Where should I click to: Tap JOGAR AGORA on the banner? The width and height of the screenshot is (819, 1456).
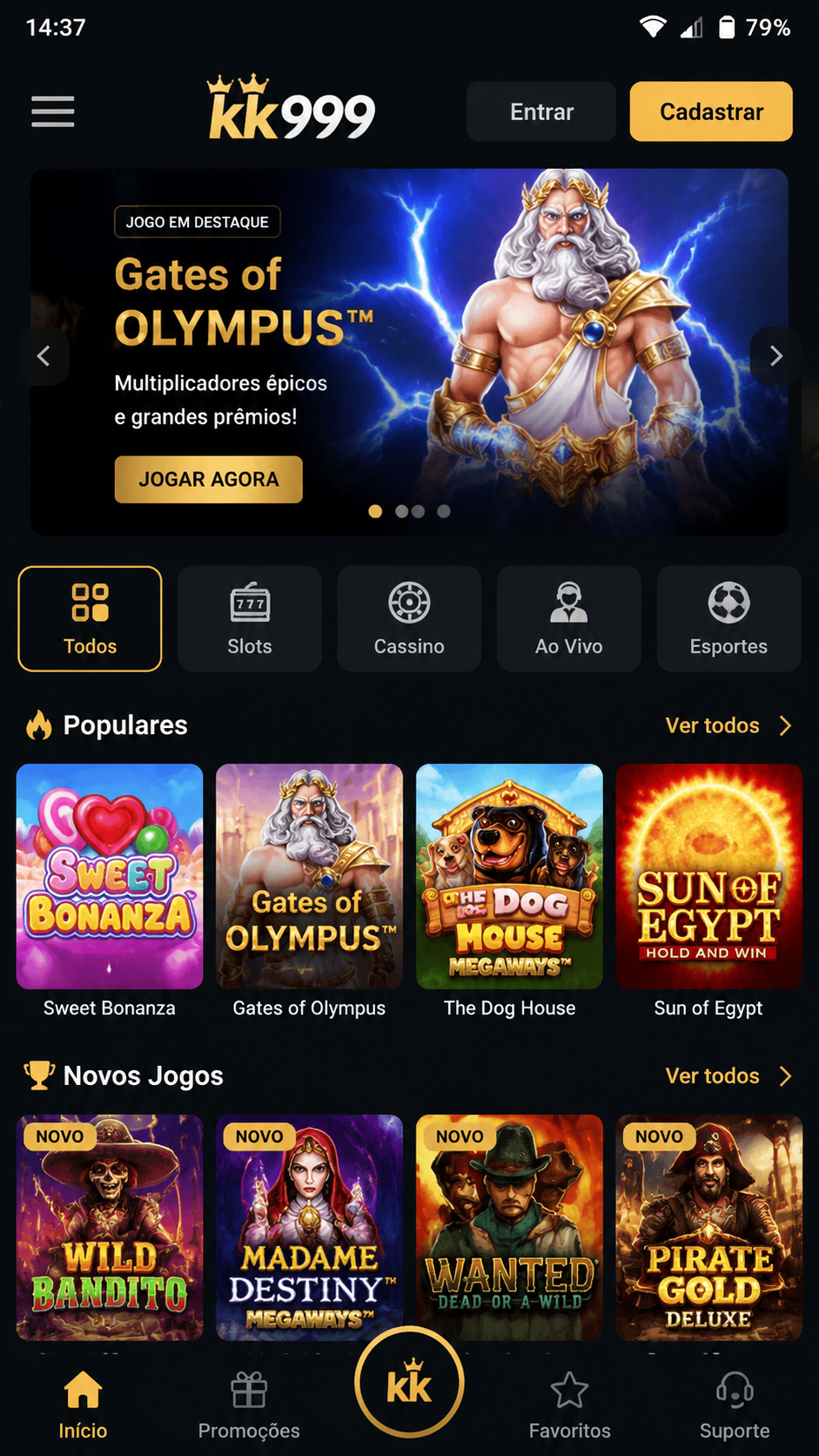click(209, 479)
